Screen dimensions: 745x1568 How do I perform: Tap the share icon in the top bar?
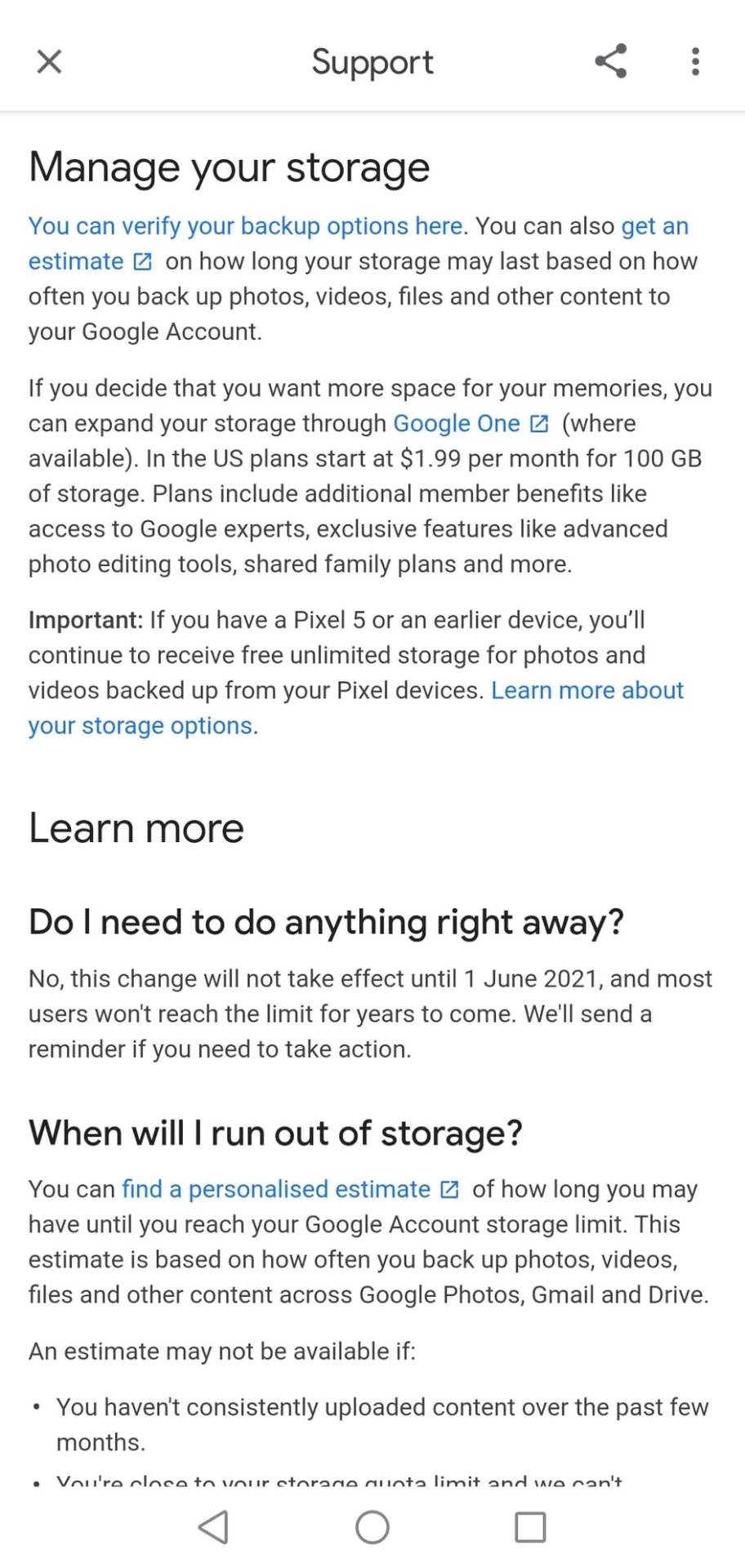[x=609, y=61]
